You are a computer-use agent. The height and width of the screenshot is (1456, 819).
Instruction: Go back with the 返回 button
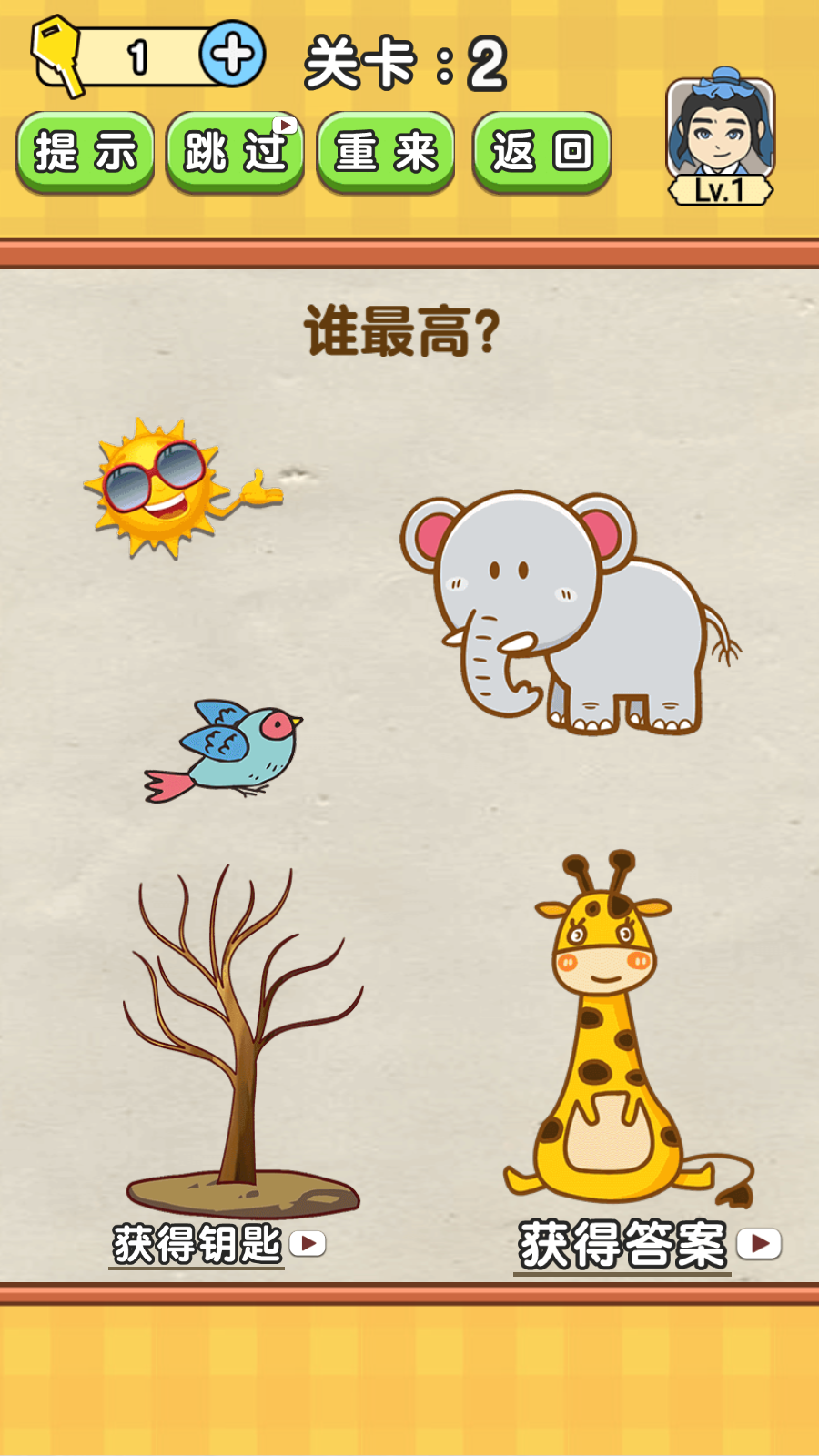541,151
